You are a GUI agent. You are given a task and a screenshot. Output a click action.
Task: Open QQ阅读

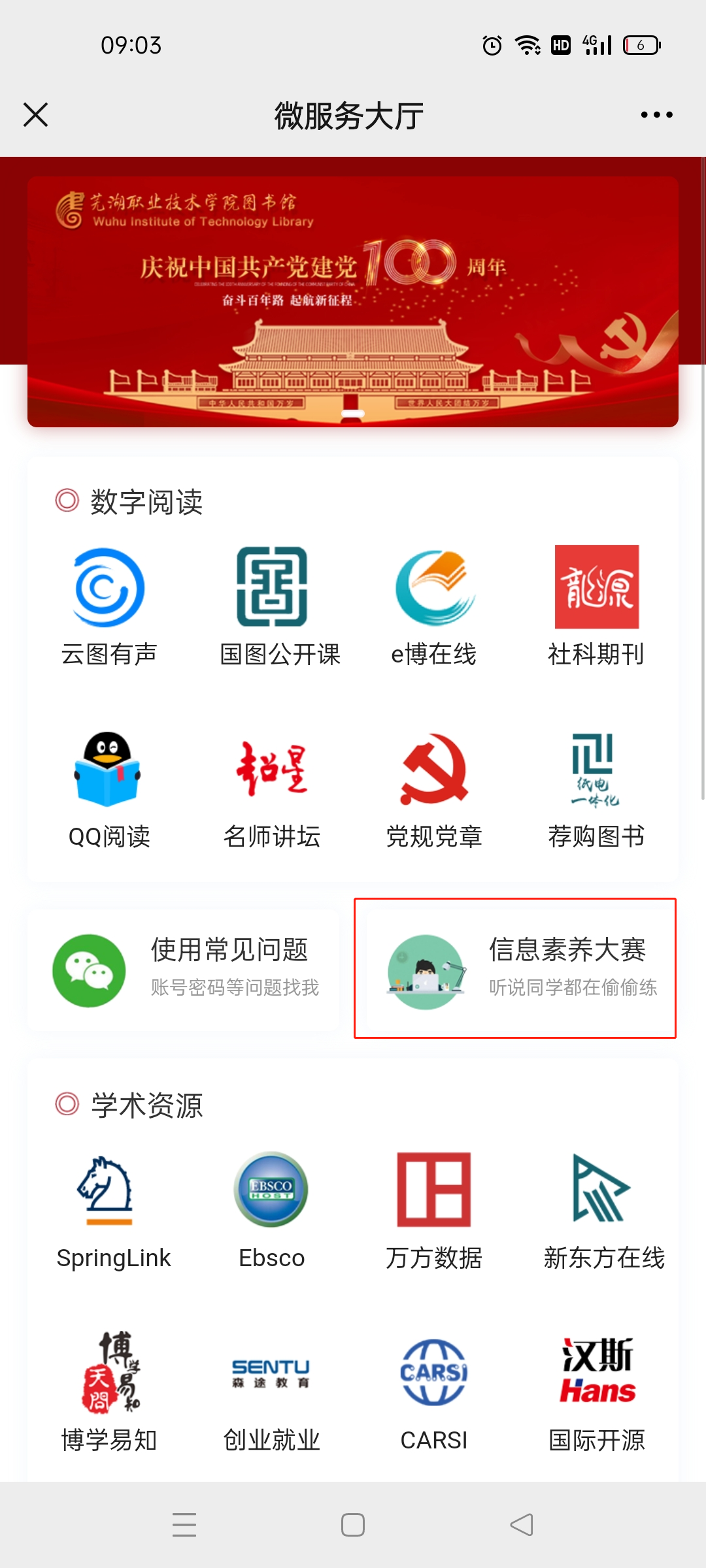tap(109, 789)
